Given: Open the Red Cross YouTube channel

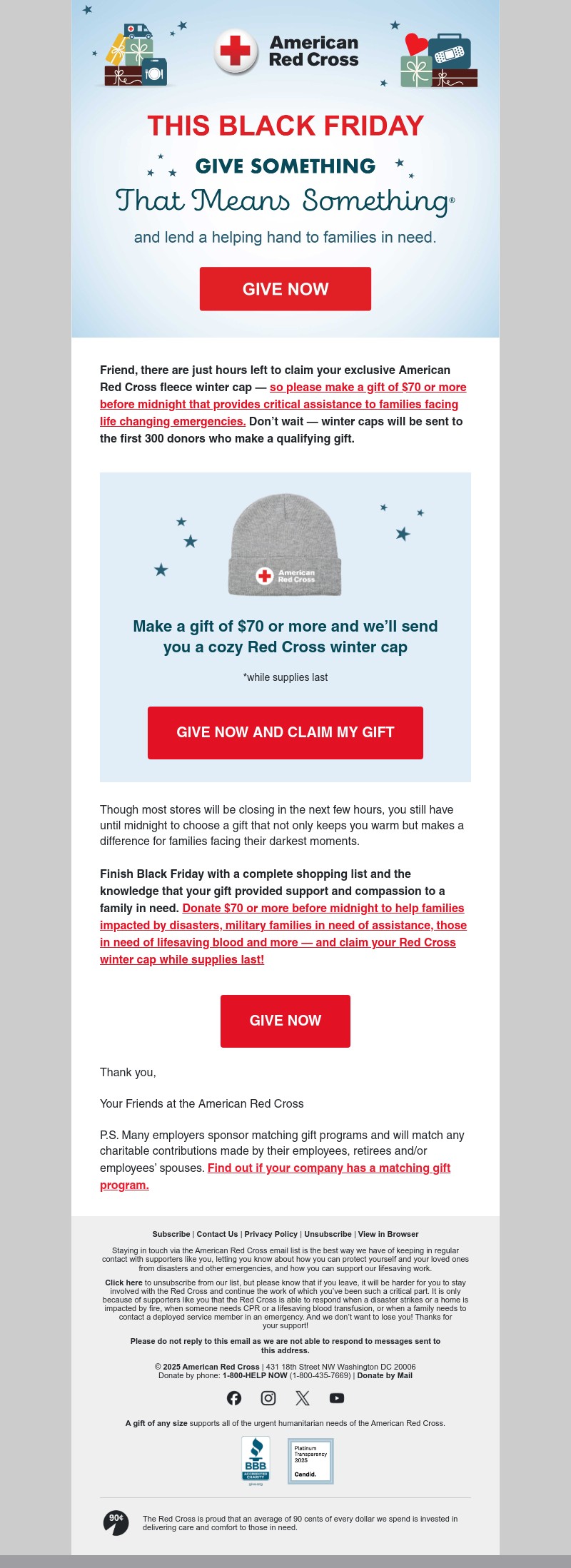Looking at the screenshot, I should (335, 1398).
